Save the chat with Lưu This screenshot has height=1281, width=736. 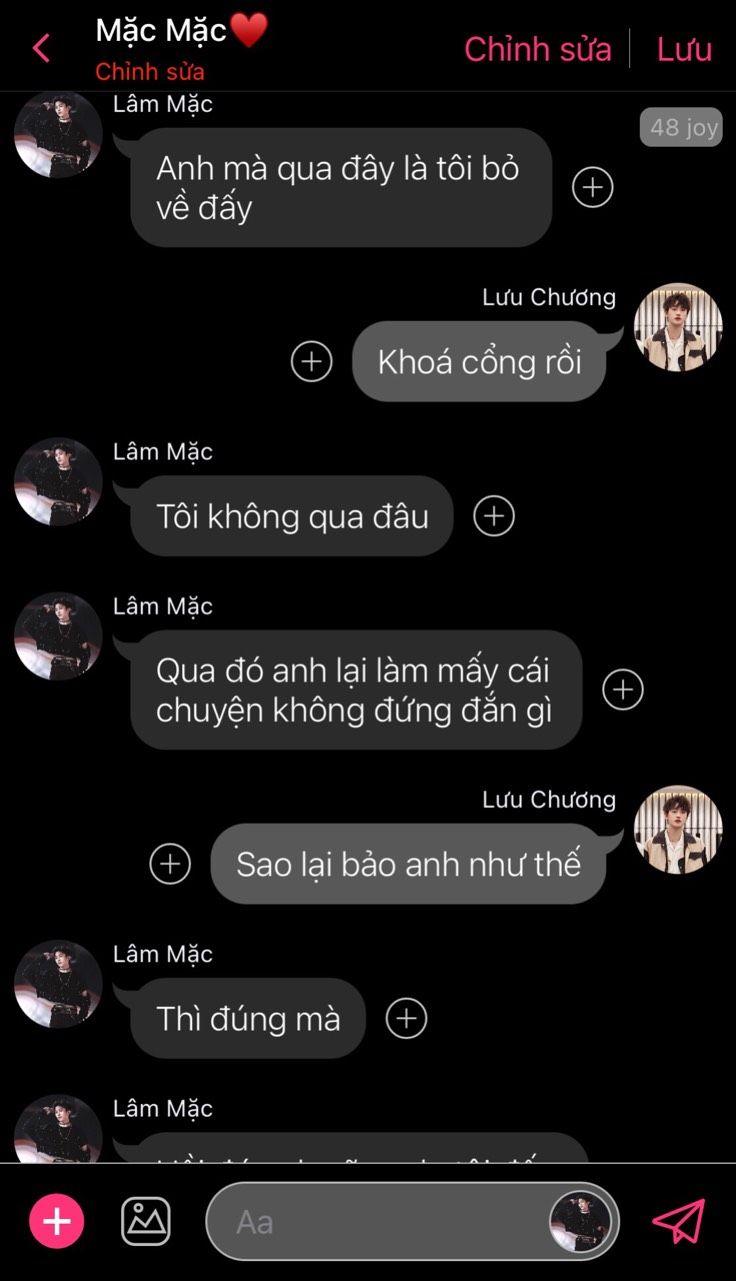coord(684,49)
